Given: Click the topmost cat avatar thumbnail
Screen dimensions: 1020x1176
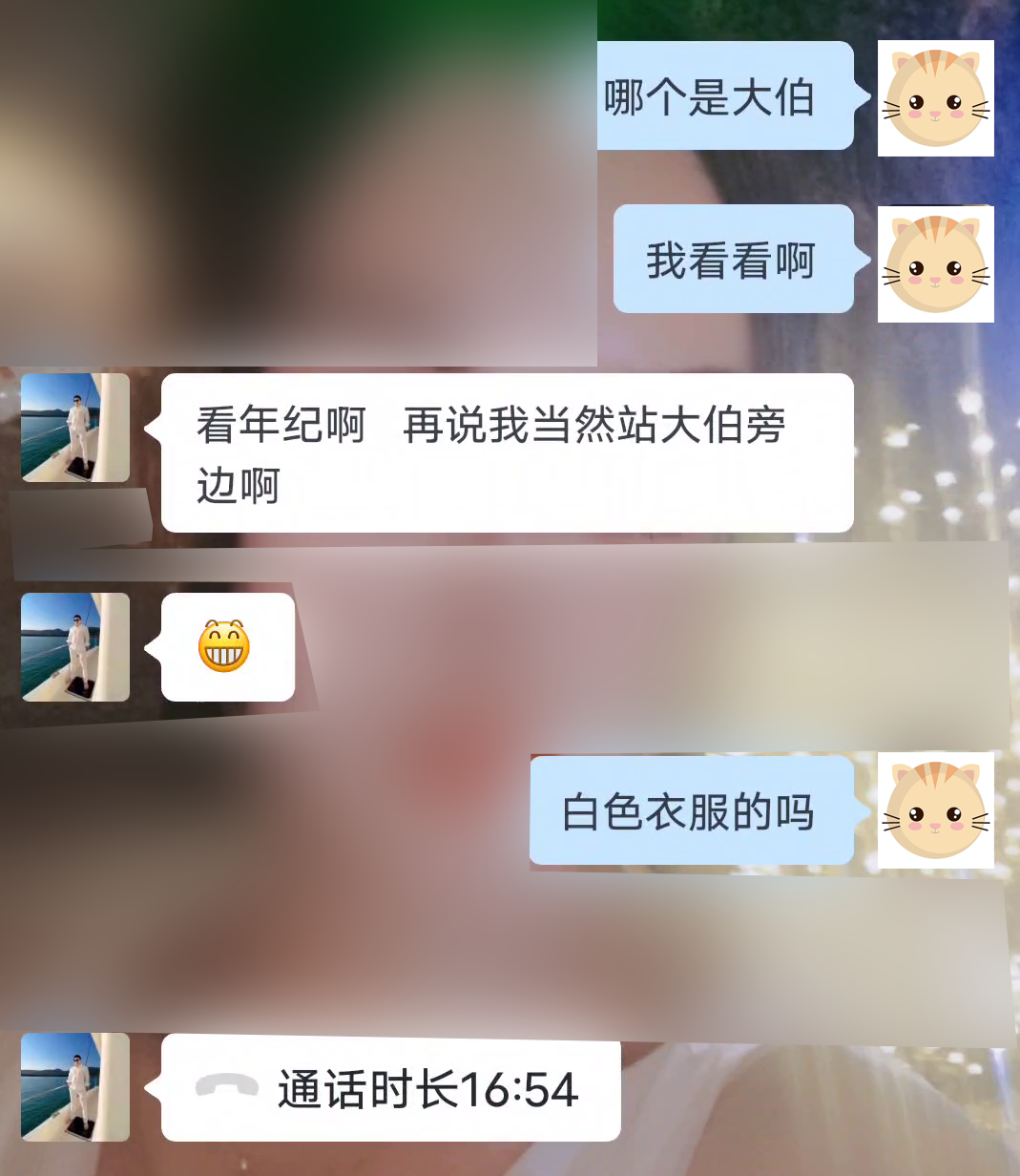Looking at the screenshot, I should (x=934, y=95).
